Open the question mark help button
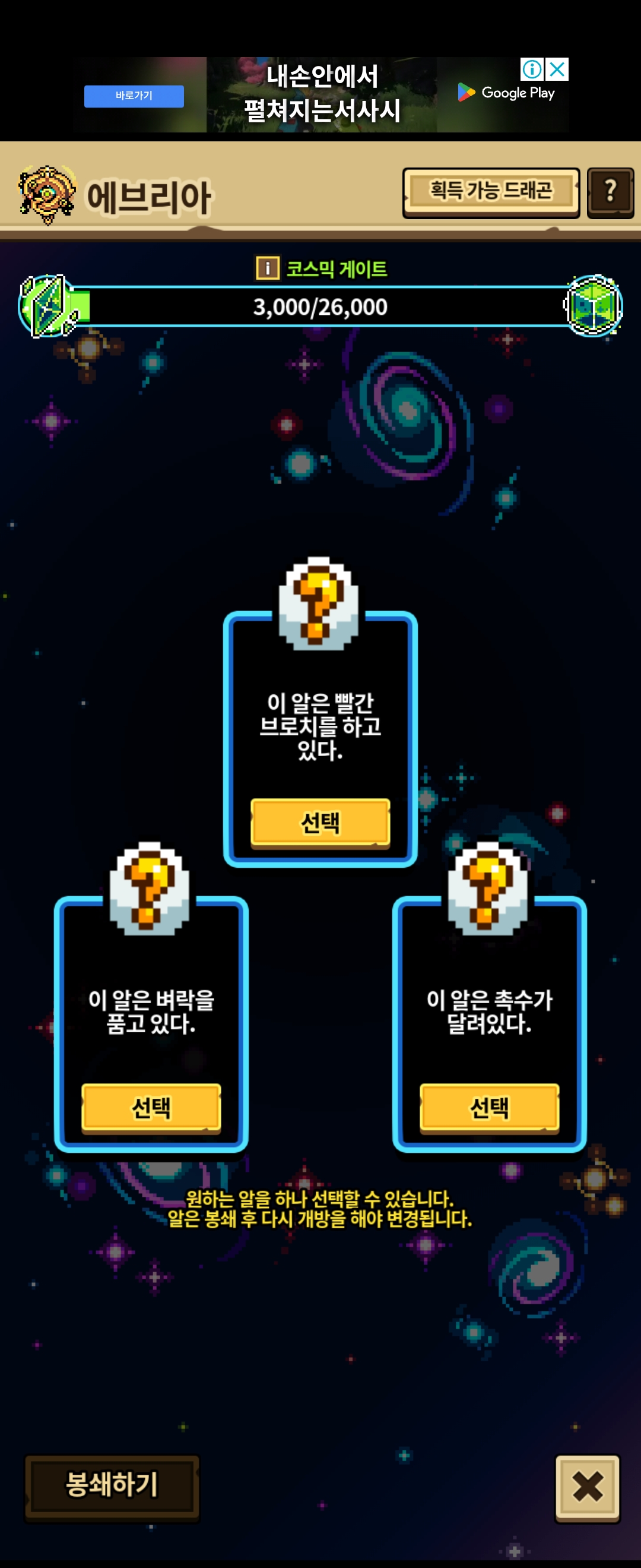 (x=610, y=192)
